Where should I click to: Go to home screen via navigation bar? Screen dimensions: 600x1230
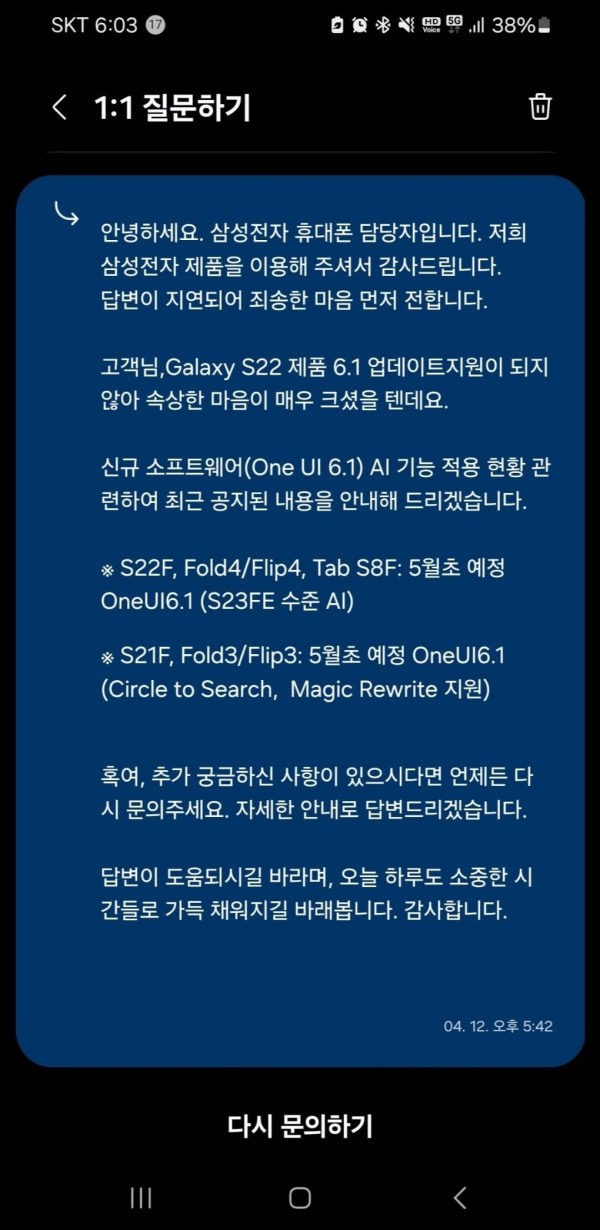pyautogui.click(x=300, y=1197)
